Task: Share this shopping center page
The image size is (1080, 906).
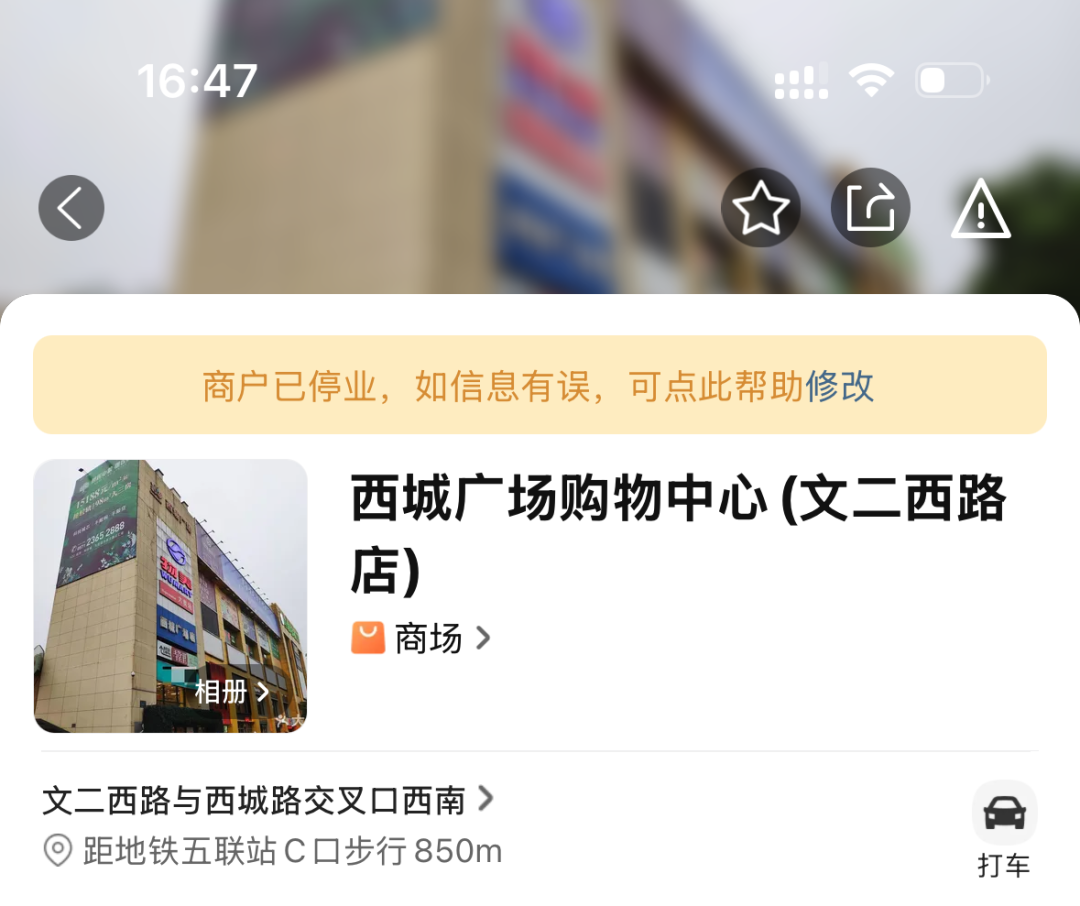Action: pos(870,208)
